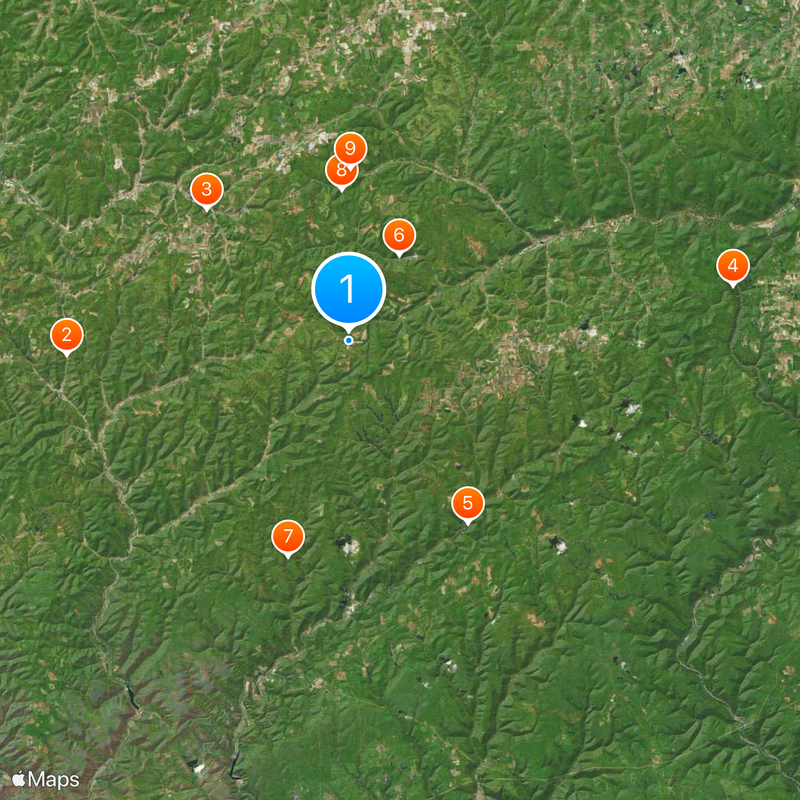
Task: Open map pin number 6
Action: pos(399,236)
